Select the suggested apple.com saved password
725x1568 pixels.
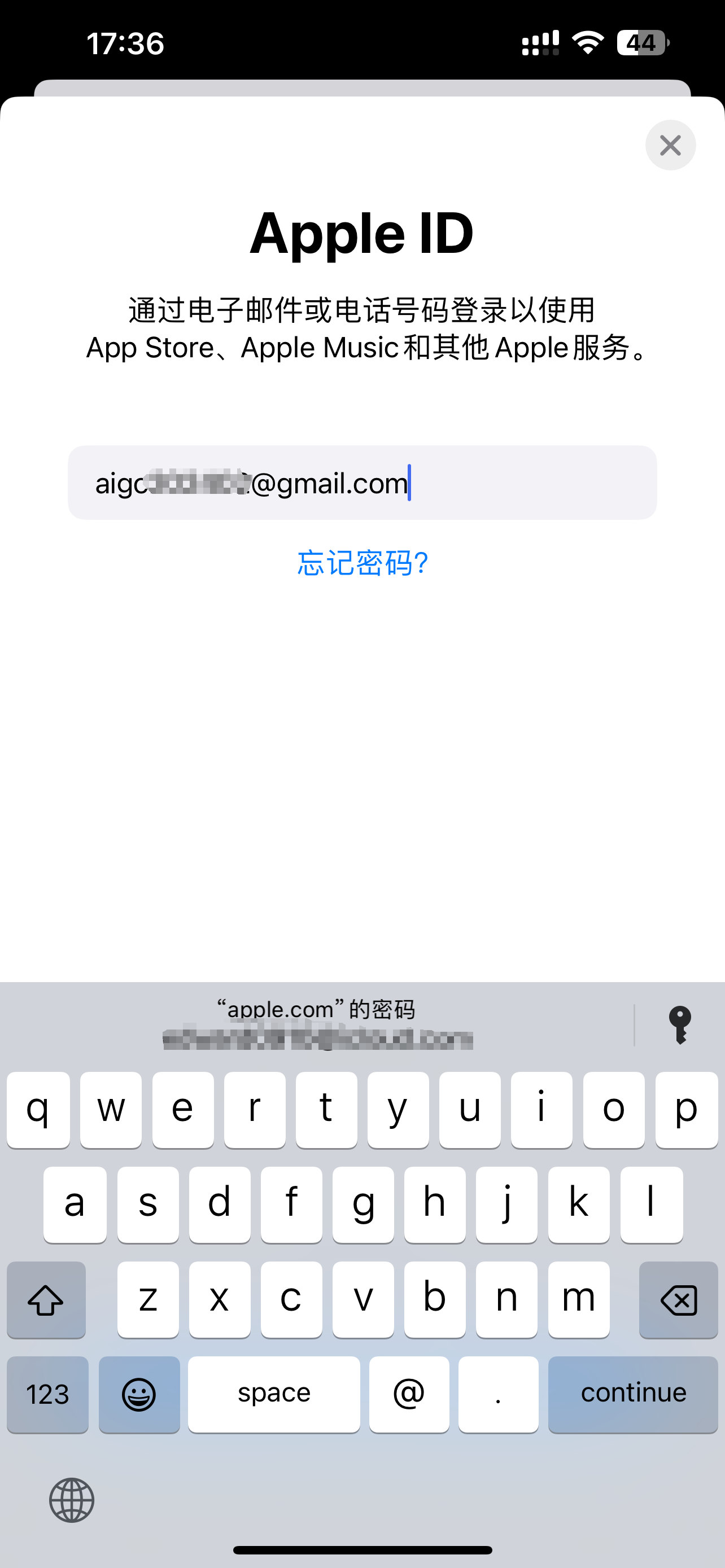tap(317, 1024)
